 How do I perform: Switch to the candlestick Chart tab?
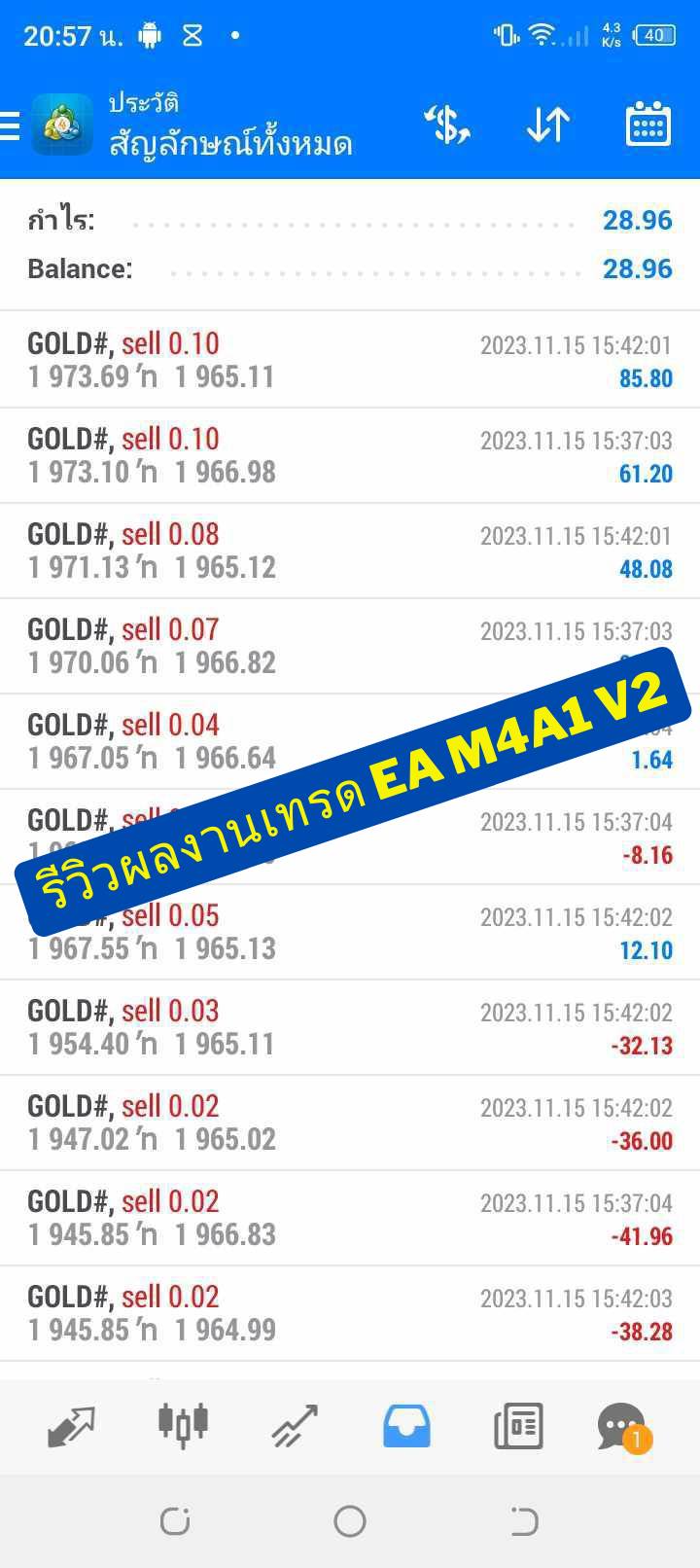click(x=183, y=1423)
